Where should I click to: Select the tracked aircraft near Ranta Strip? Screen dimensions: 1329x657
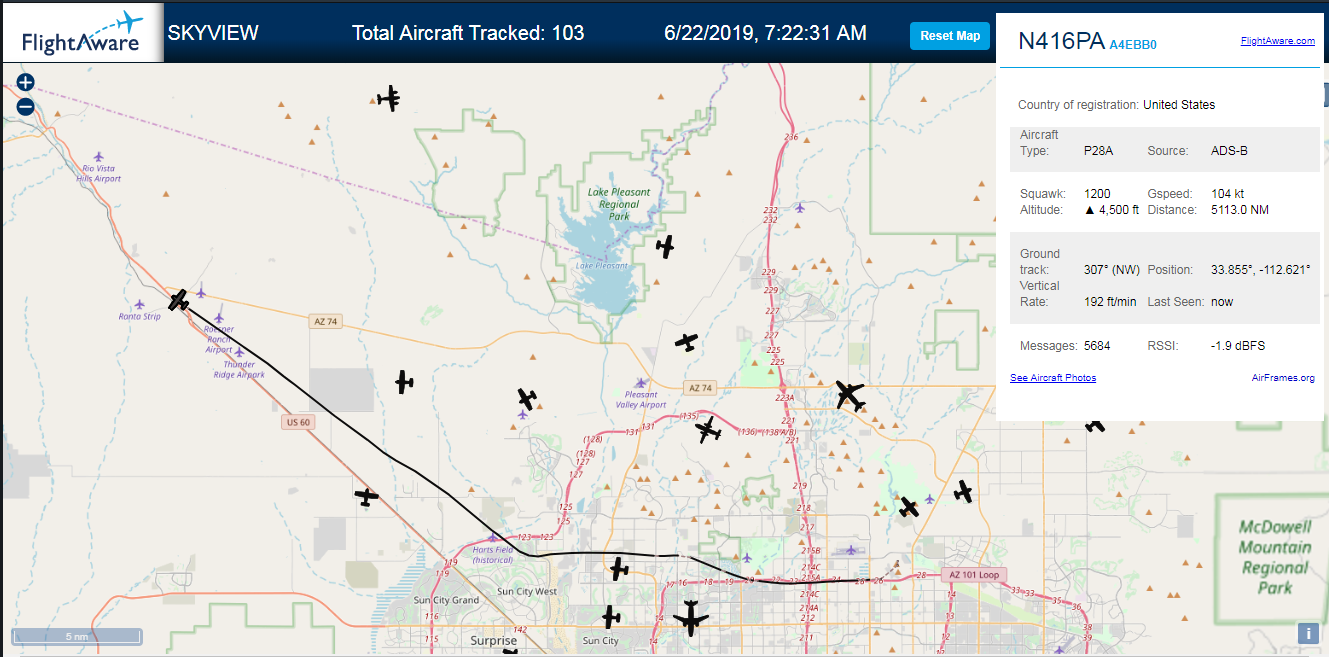click(x=179, y=301)
